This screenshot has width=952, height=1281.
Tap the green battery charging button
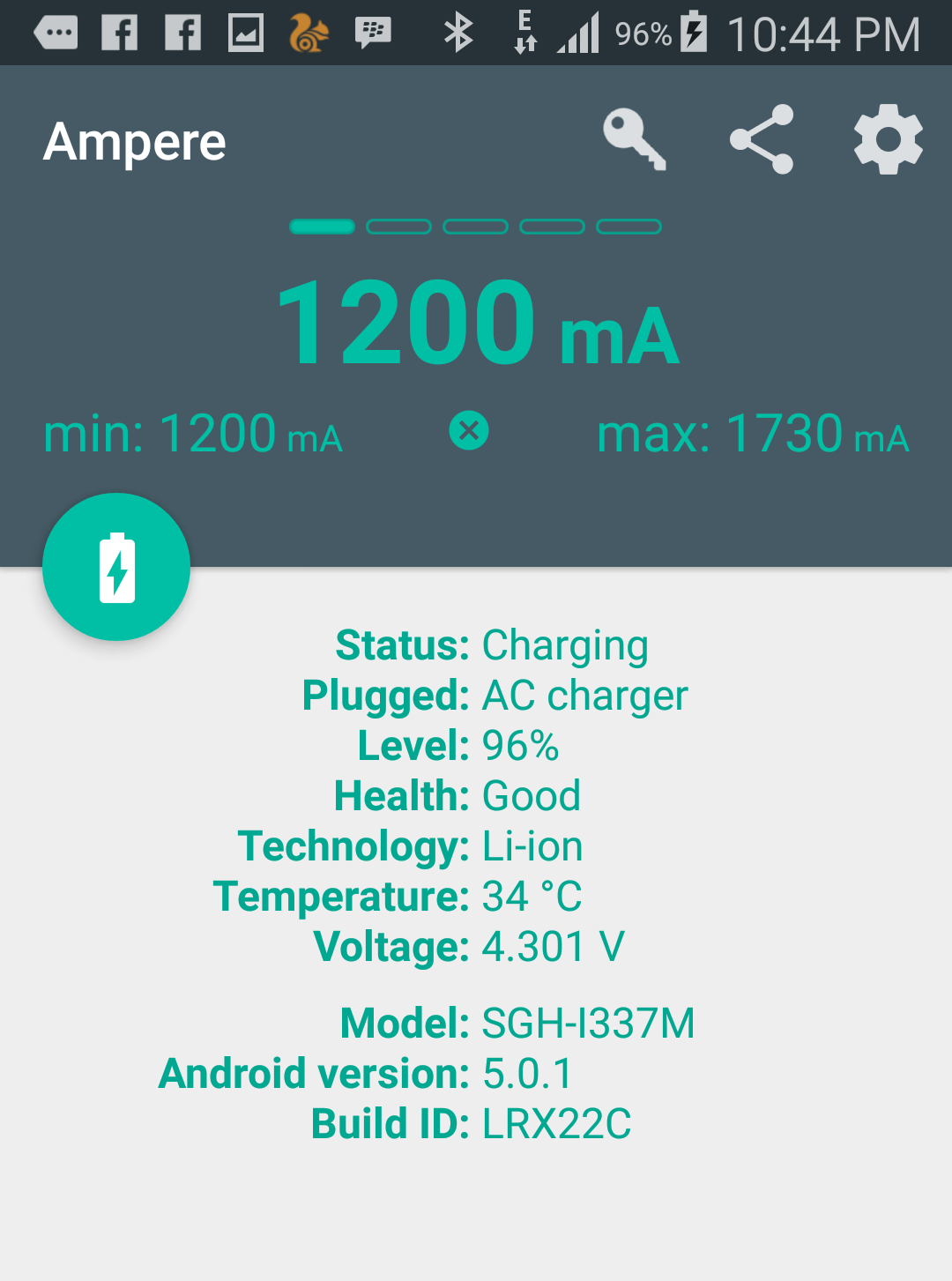point(116,567)
